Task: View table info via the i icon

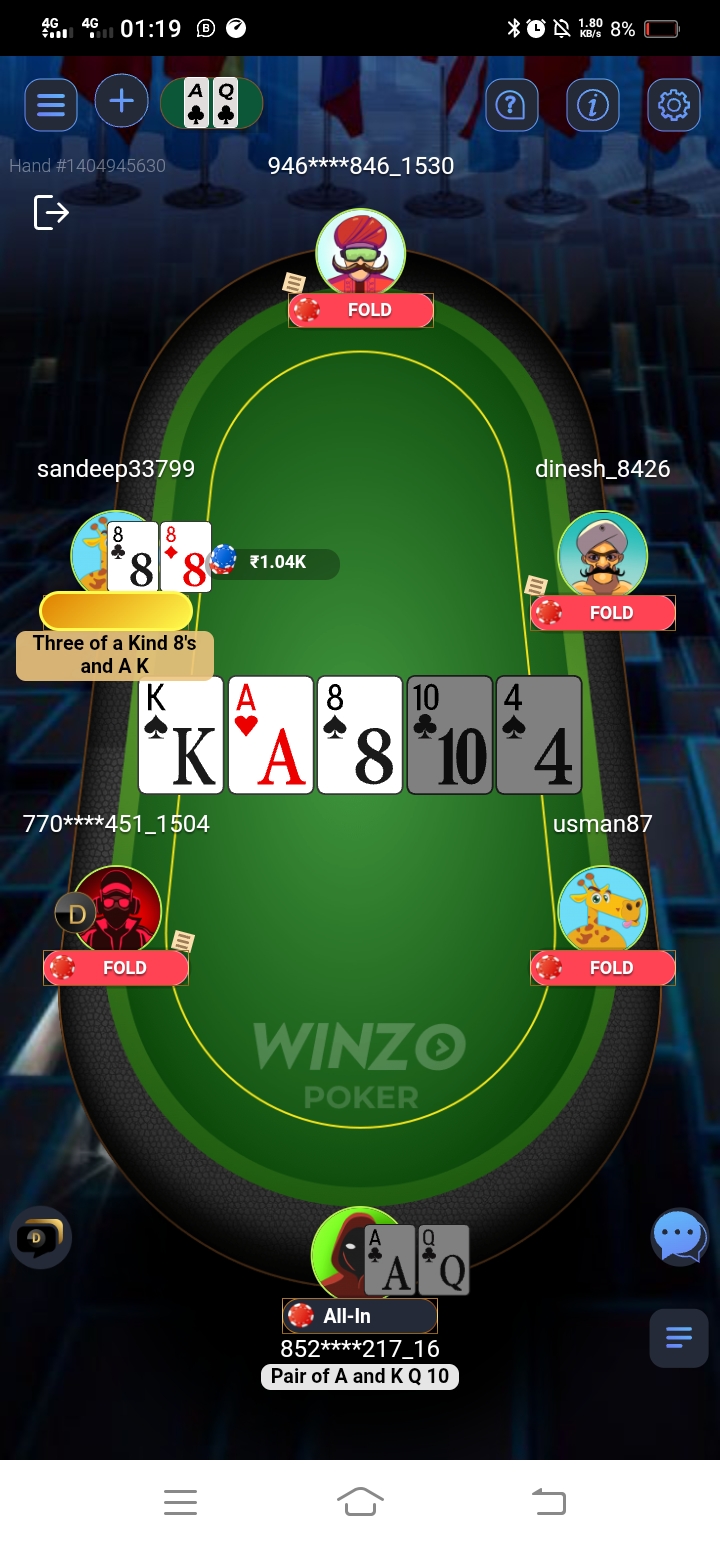Action: (592, 104)
